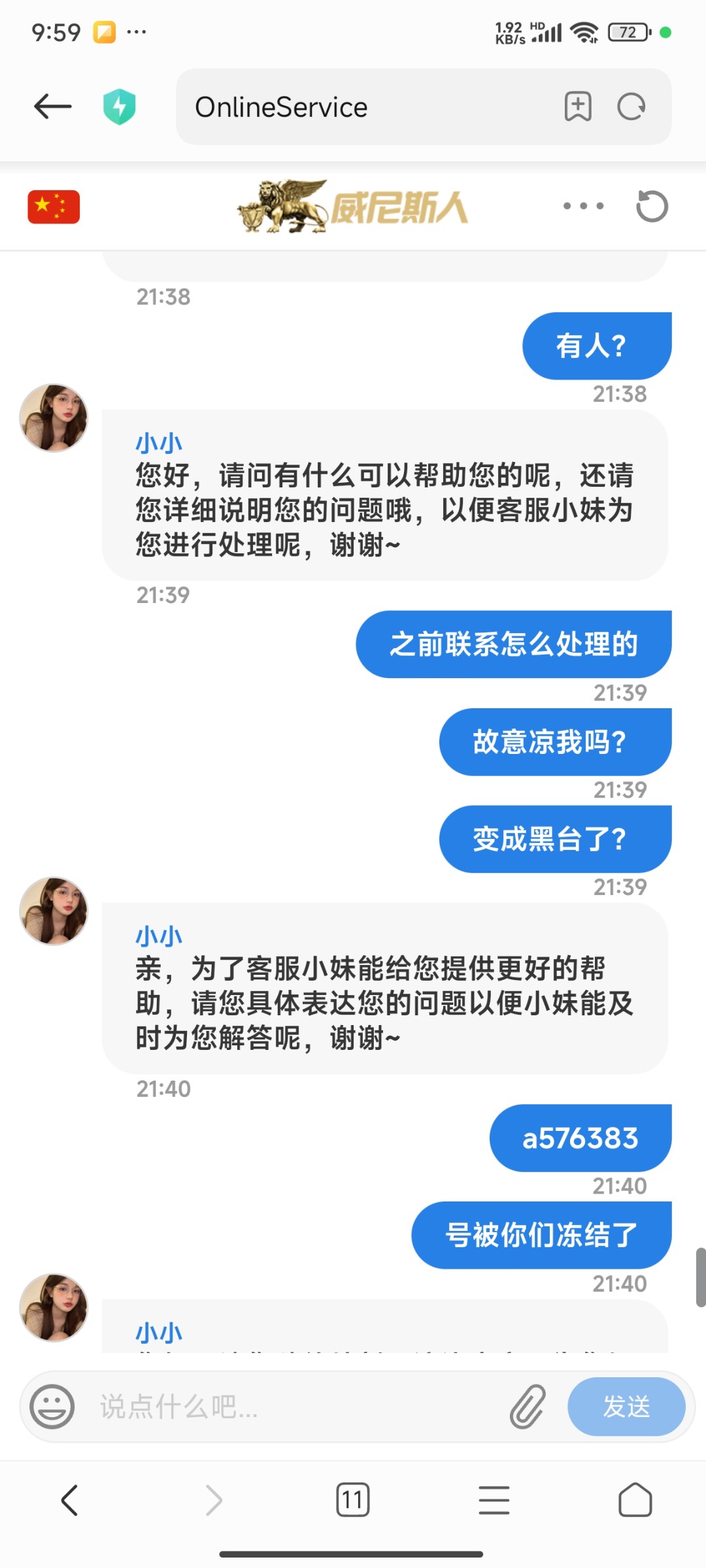Tap the forward navigation arrow
The width and height of the screenshot is (706, 1568).
(212, 1501)
